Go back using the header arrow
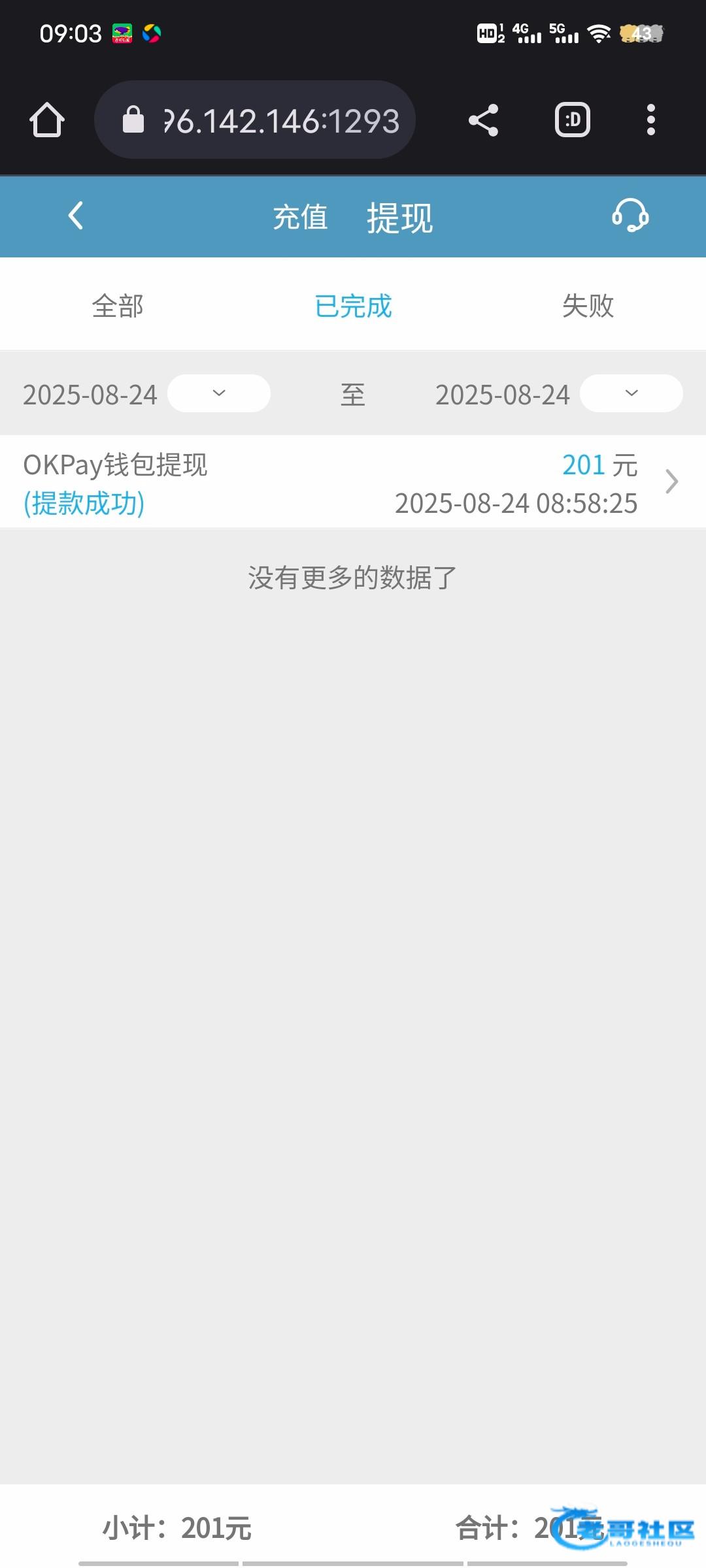The width and height of the screenshot is (706, 1568). 76,216
